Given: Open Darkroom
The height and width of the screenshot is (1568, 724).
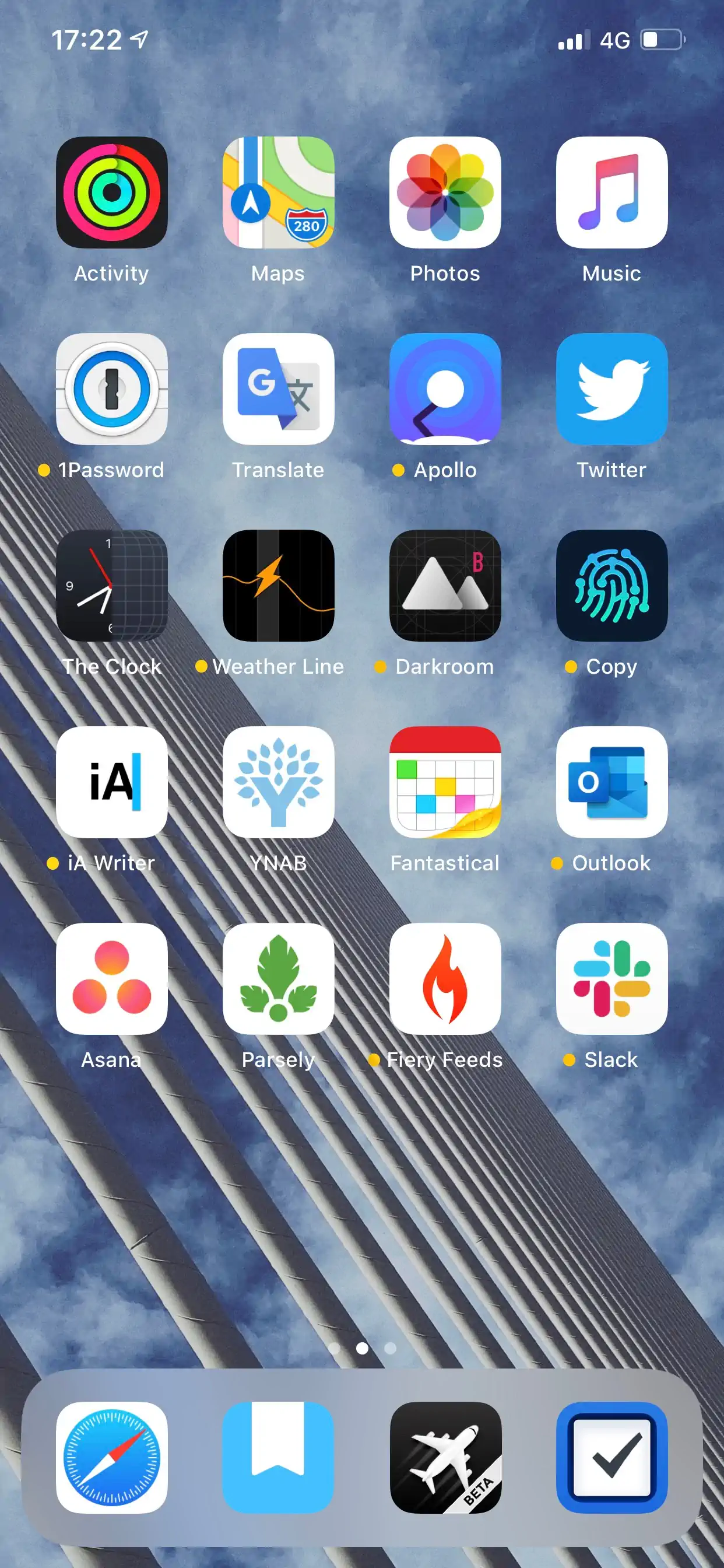Looking at the screenshot, I should pos(445,586).
